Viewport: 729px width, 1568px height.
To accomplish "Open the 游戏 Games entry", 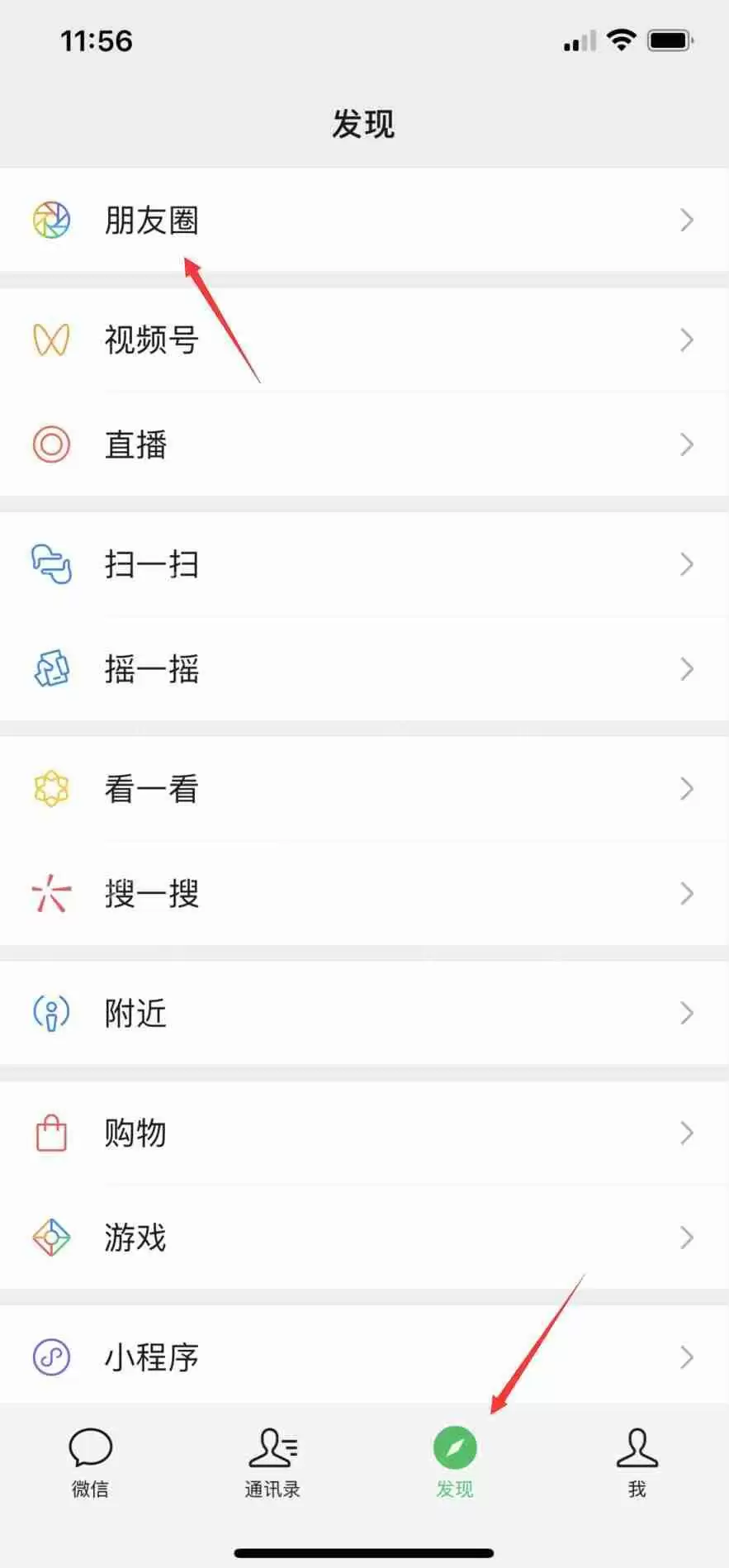I will click(x=363, y=1238).
